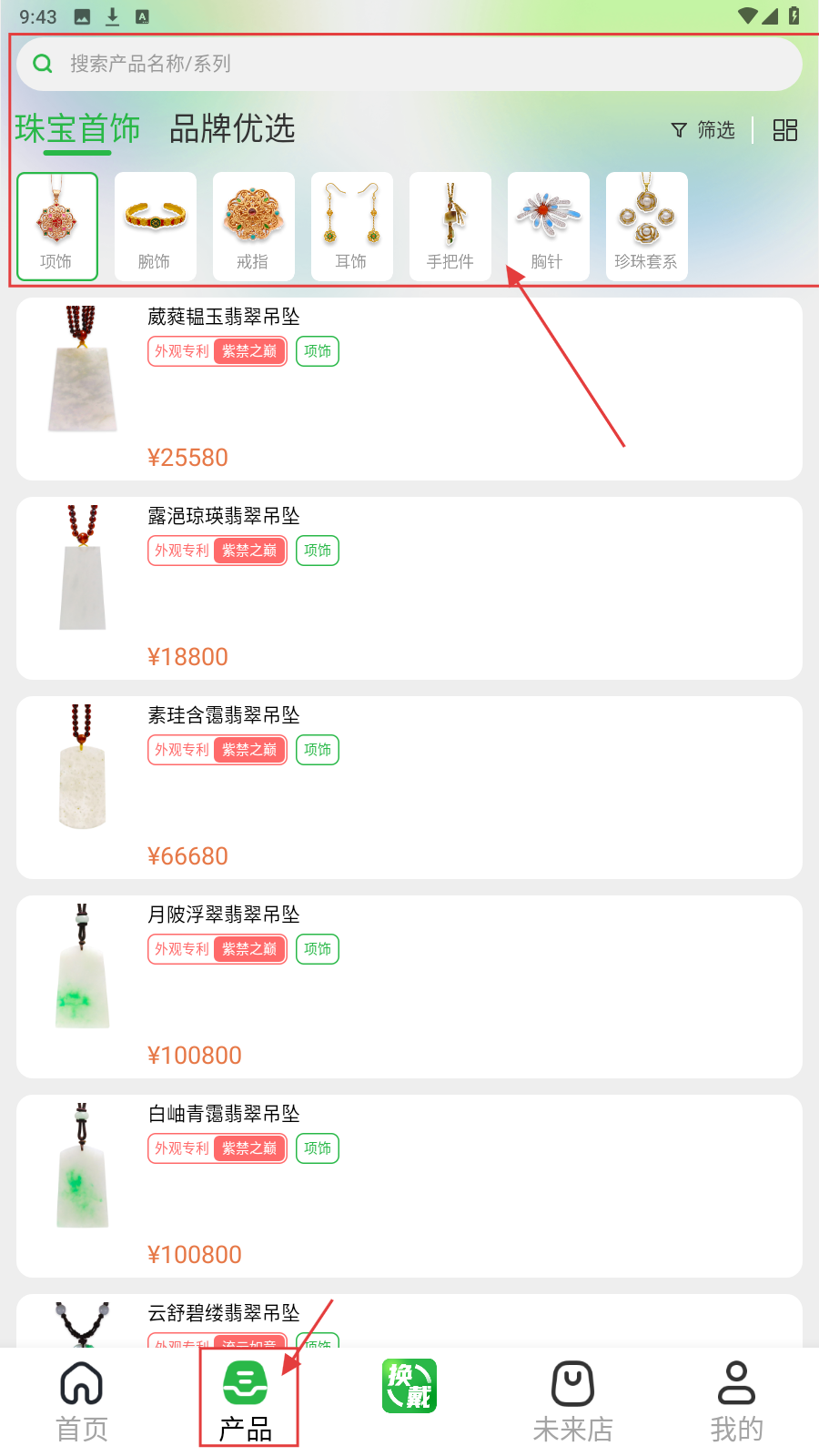
Task: Select the 腕饰 category
Action: [x=155, y=227]
